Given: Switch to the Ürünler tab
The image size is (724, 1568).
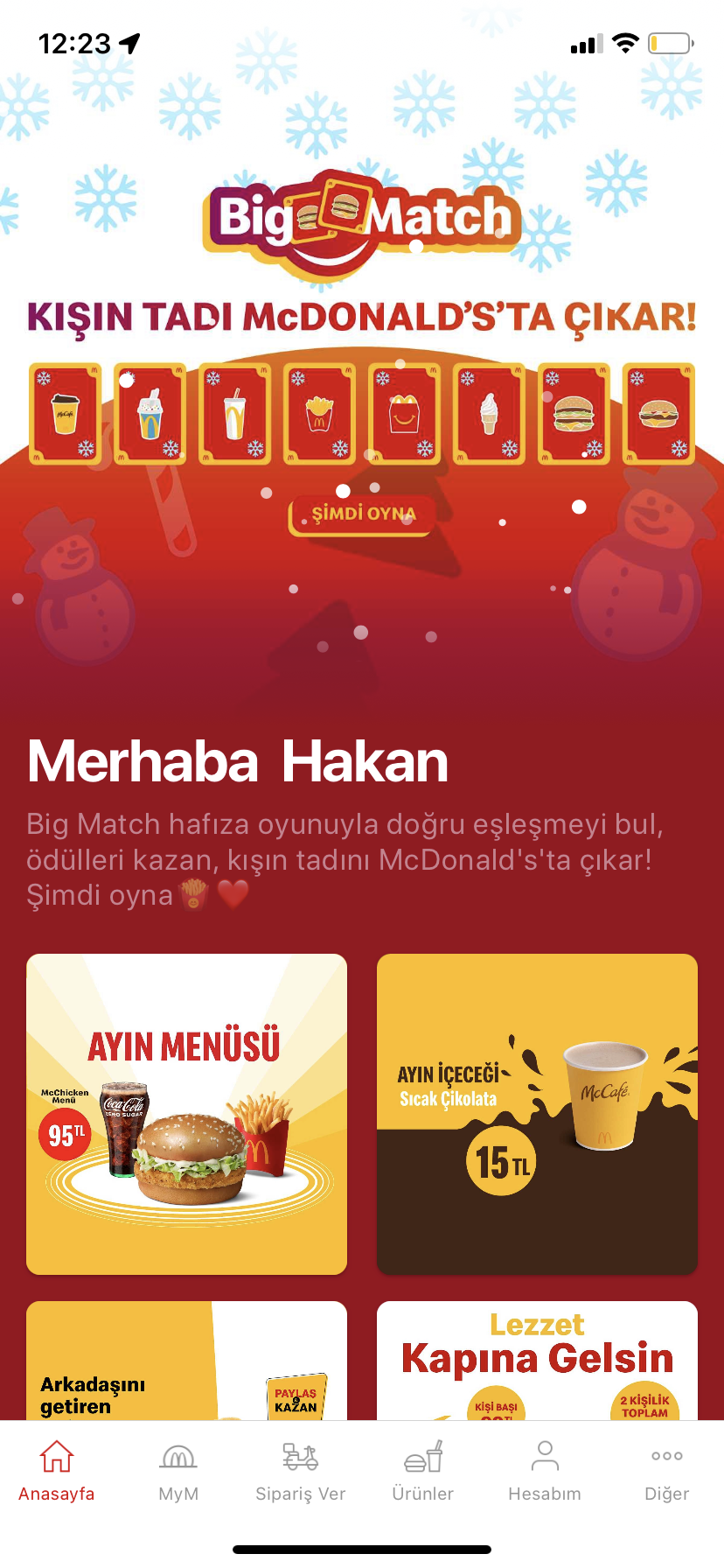Looking at the screenshot, I should tap(423, 1472).
